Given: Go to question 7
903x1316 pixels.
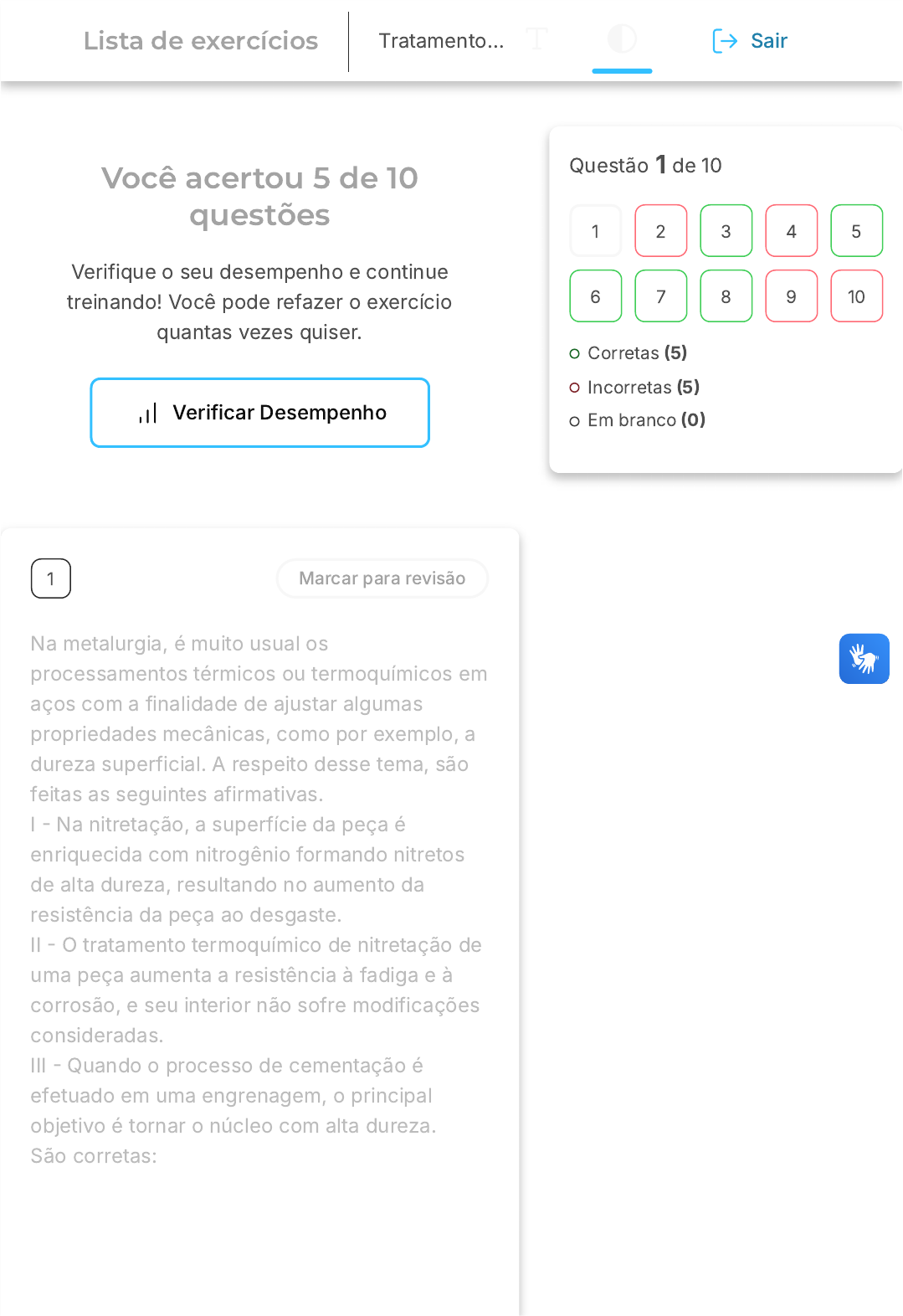Looking at the screenshot, I should (x=661, y=296).
